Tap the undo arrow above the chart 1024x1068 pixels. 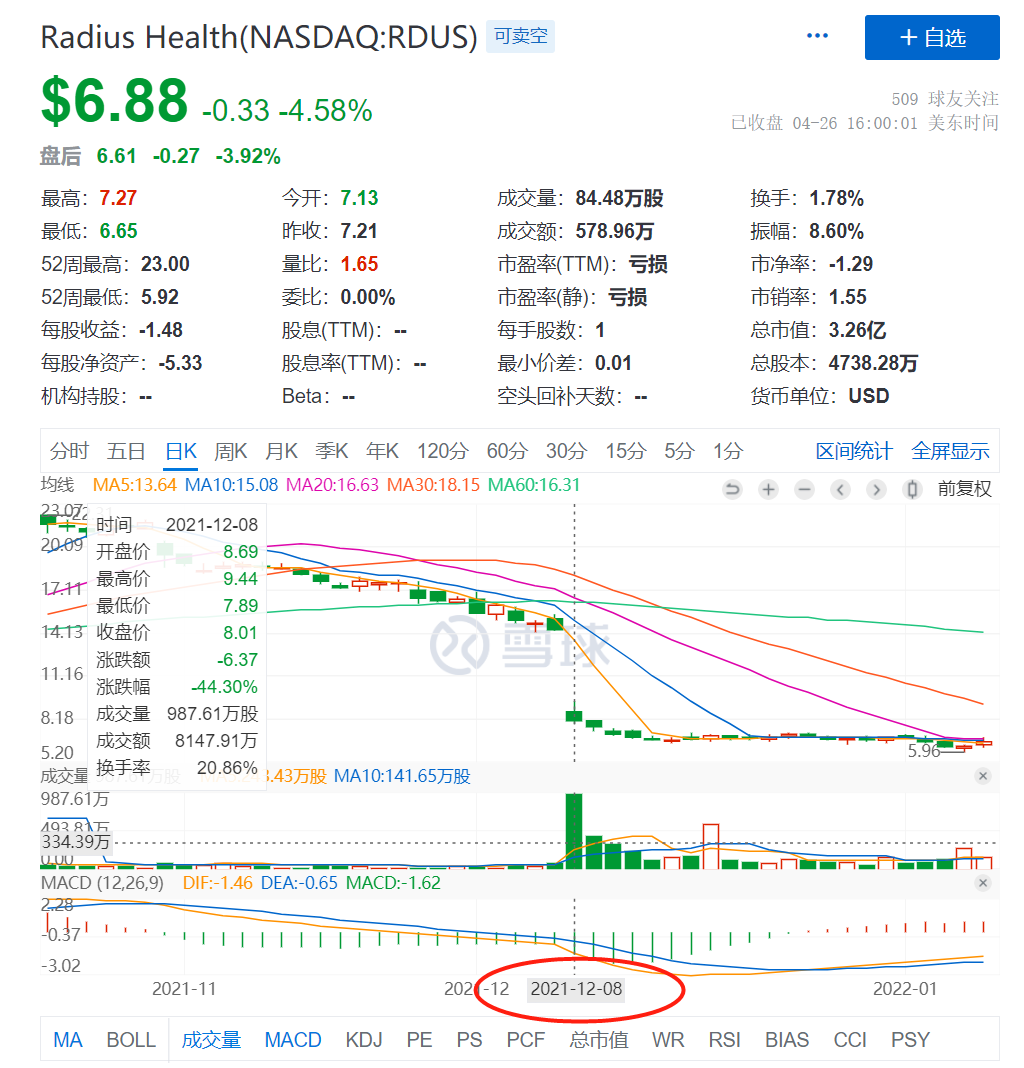pyautogui.click(x=732, y=489)
